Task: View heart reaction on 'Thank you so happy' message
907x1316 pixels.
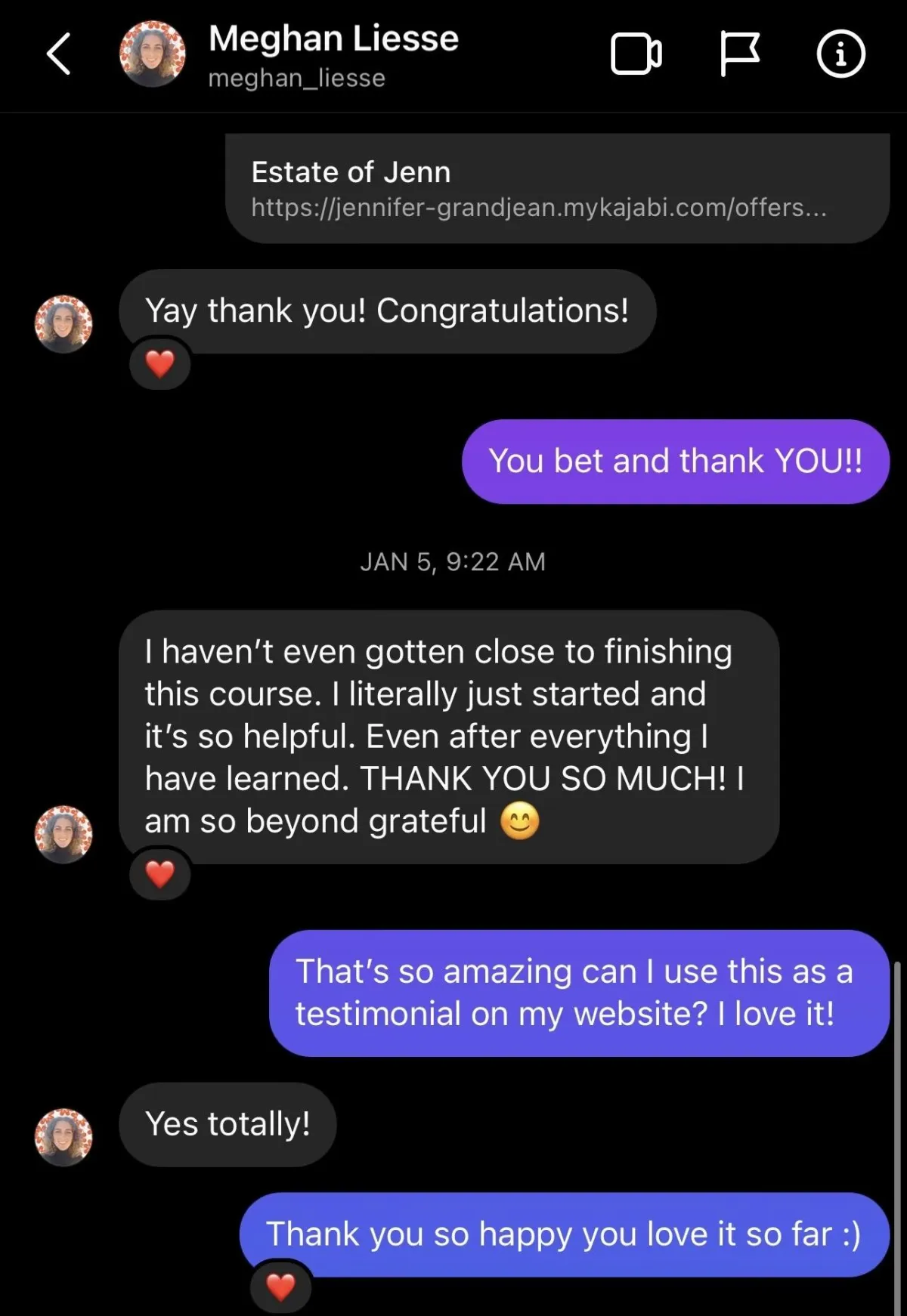Action: click(280, 1287)
